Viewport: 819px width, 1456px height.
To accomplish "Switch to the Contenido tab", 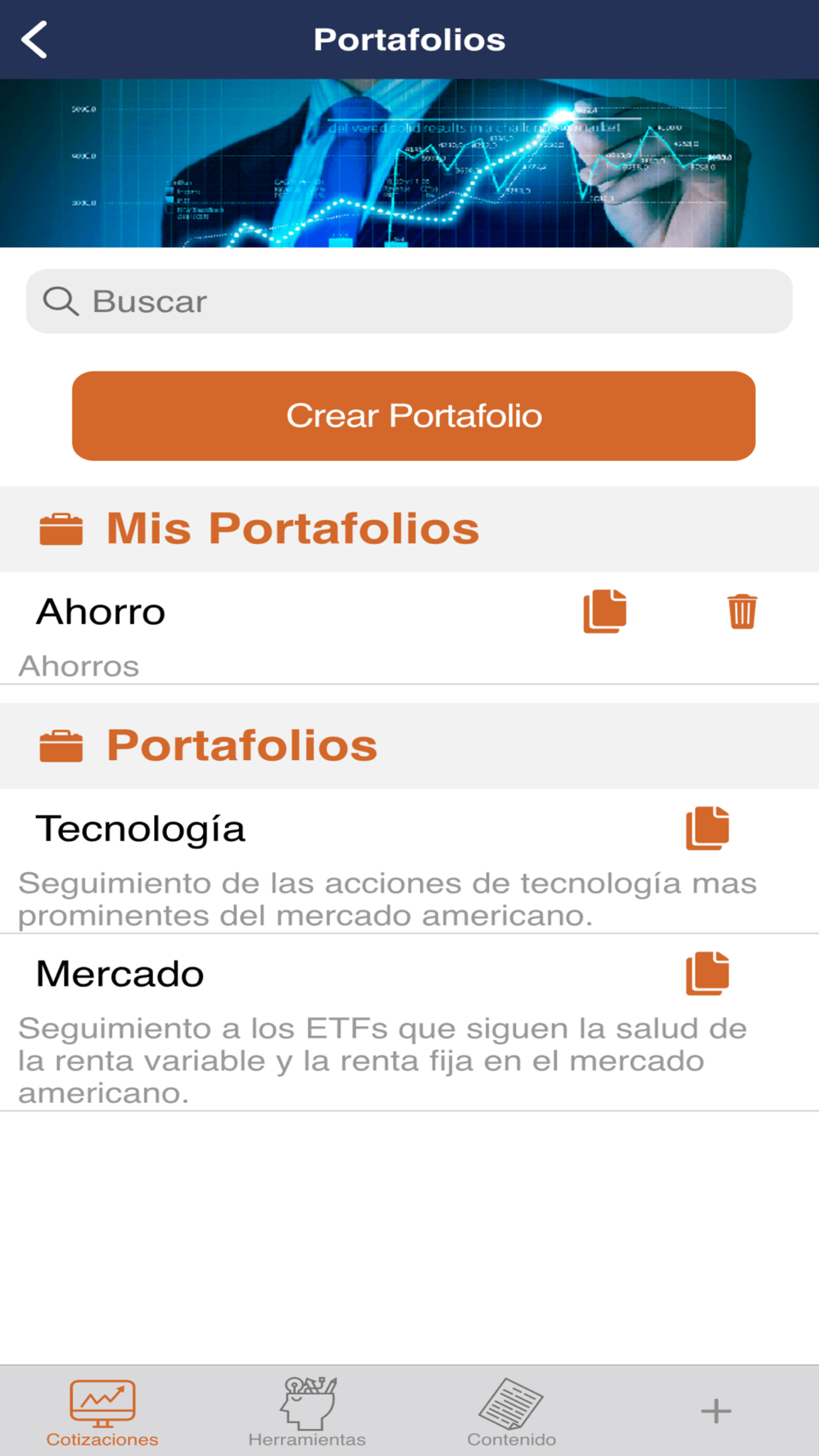I will pyautogui.click(x=511, y=1412).
